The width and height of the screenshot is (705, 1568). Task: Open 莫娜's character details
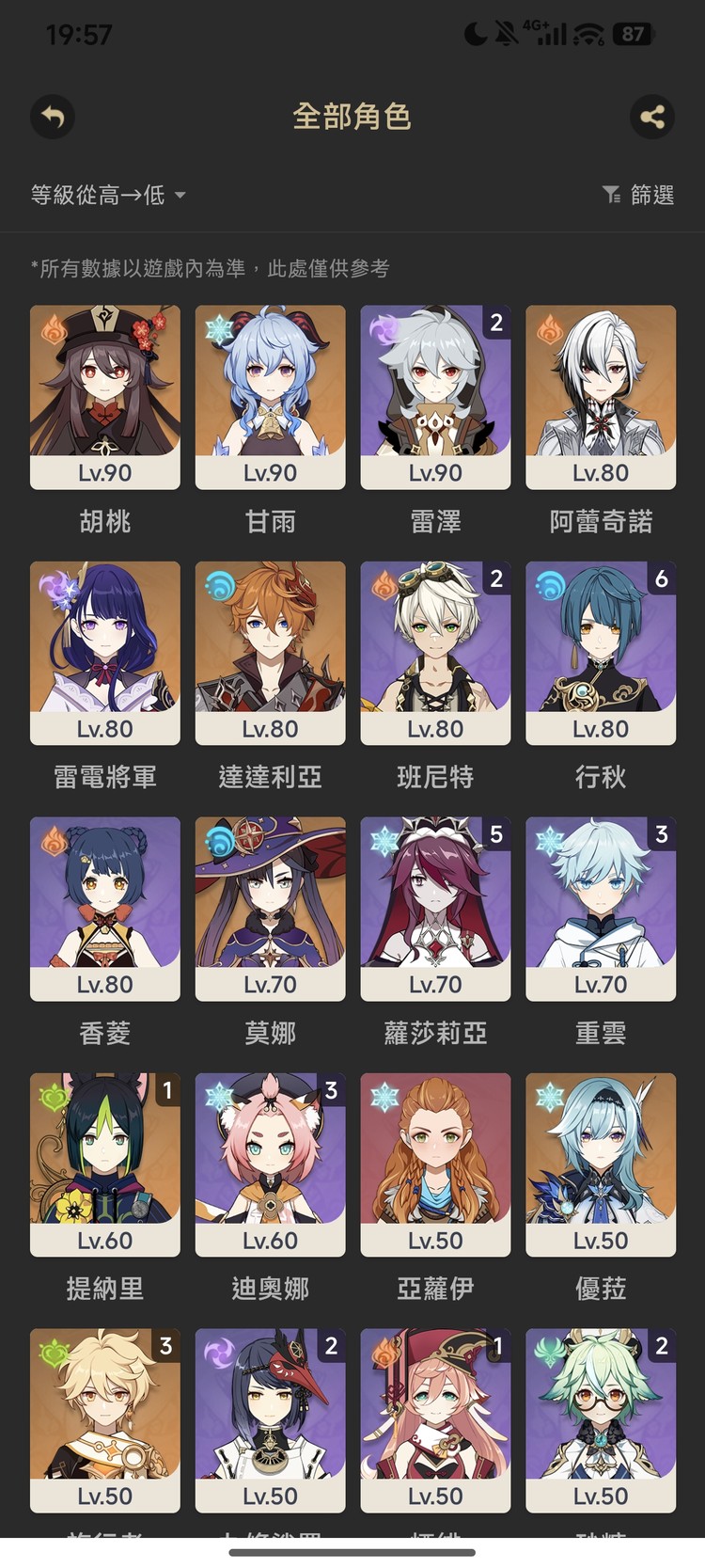coord(270,908)
